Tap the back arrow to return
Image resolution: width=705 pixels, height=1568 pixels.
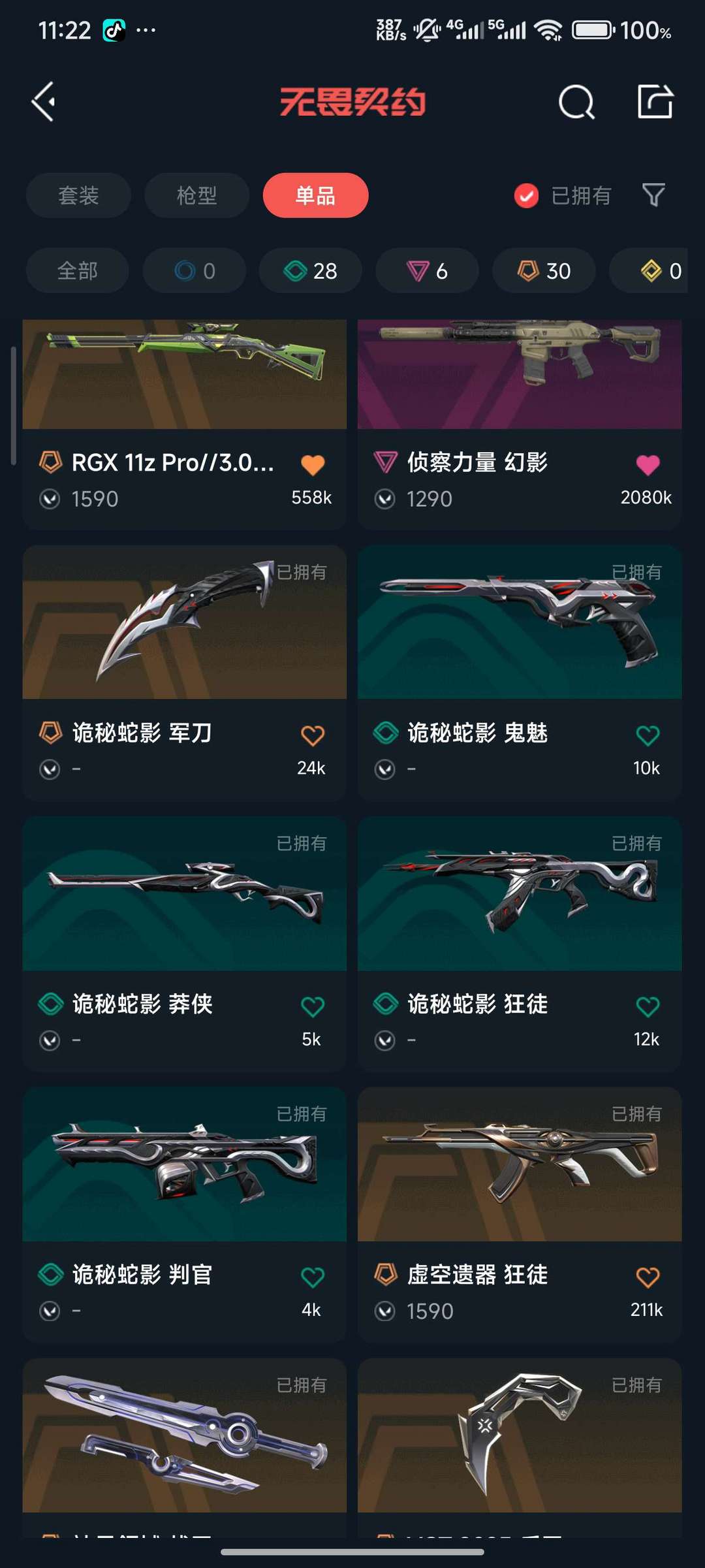pos(43,103)
